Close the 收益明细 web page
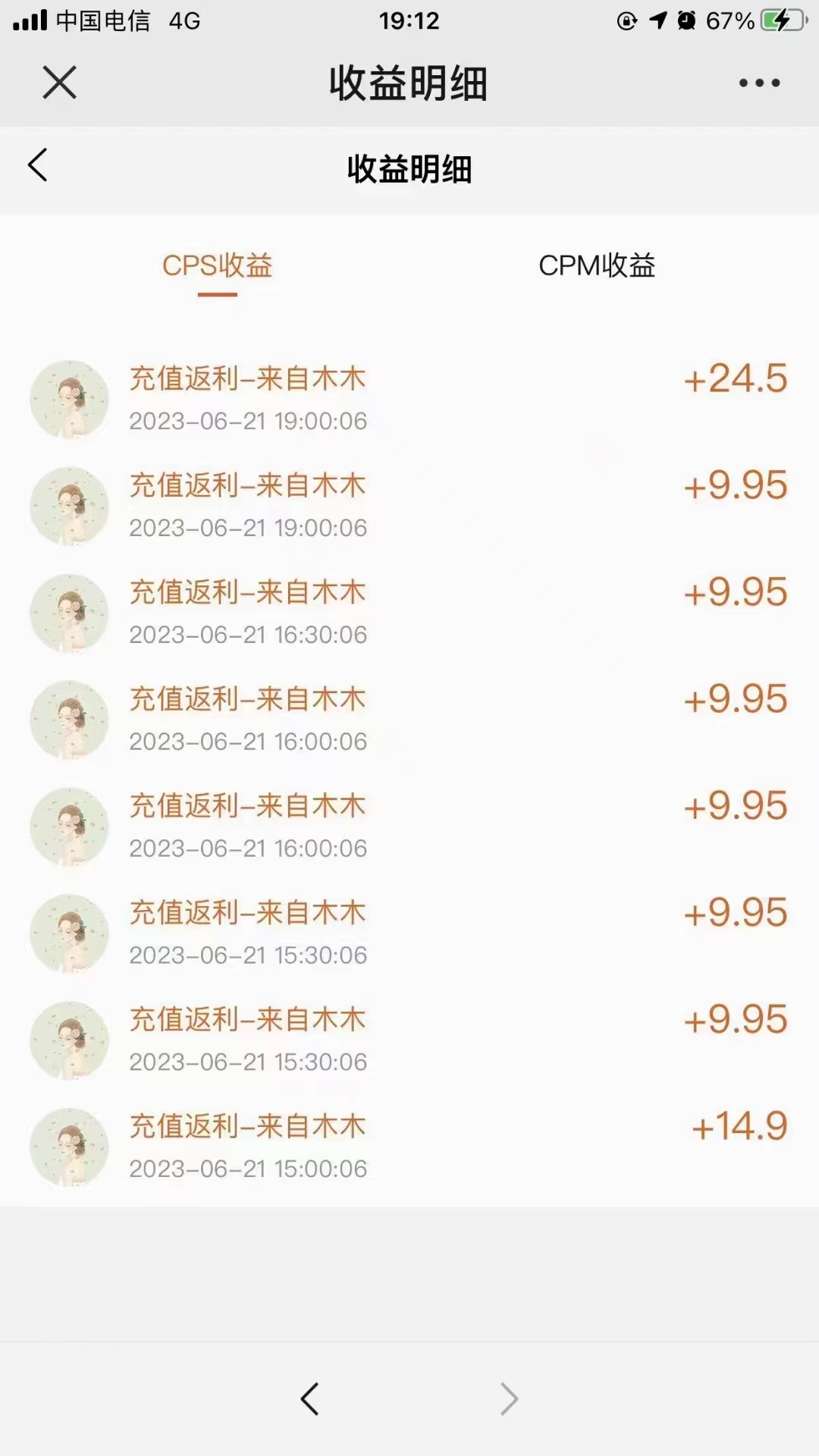This screenshot has height=1456, width=819. pos(59,82)
